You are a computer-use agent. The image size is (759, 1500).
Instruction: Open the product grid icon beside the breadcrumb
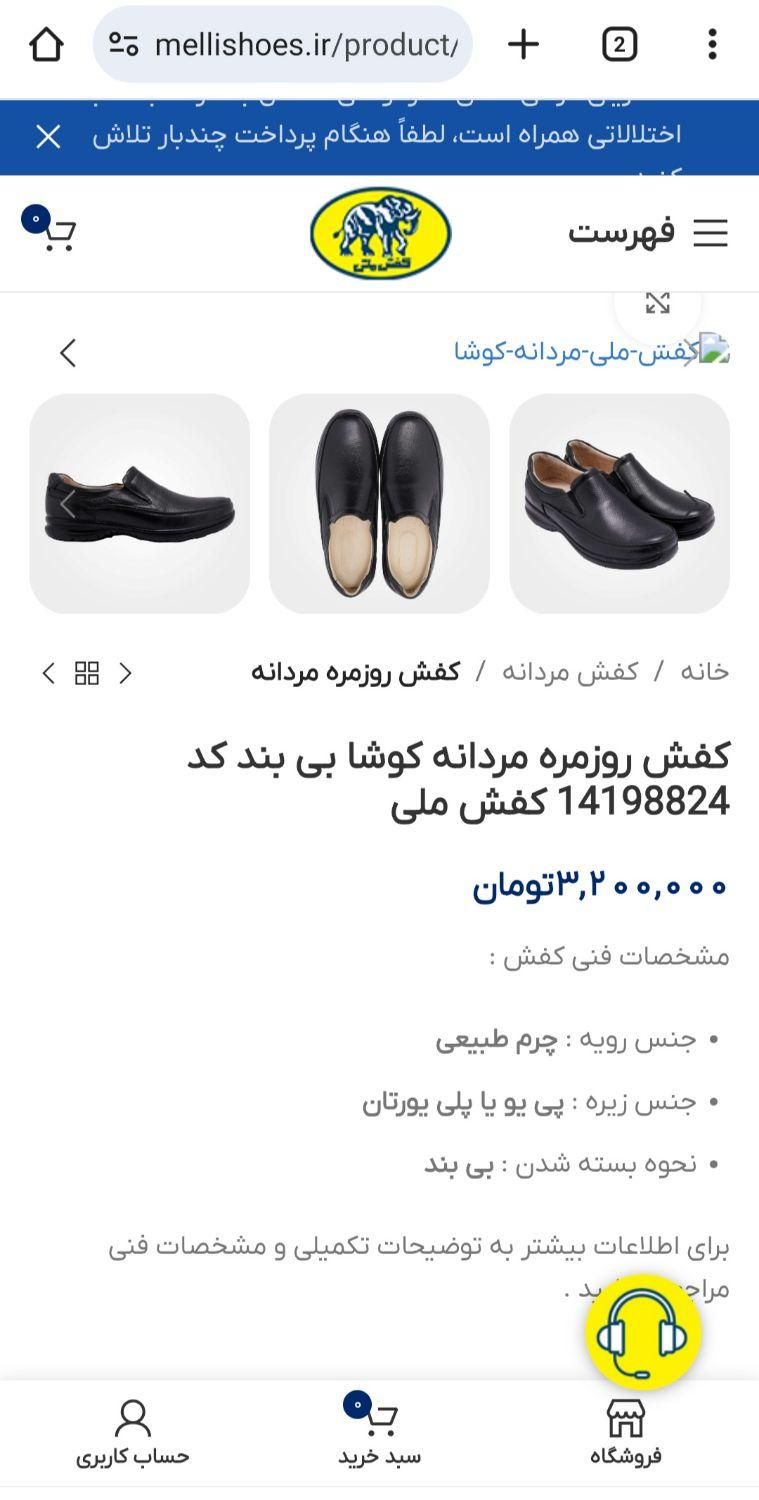[87, 673]
